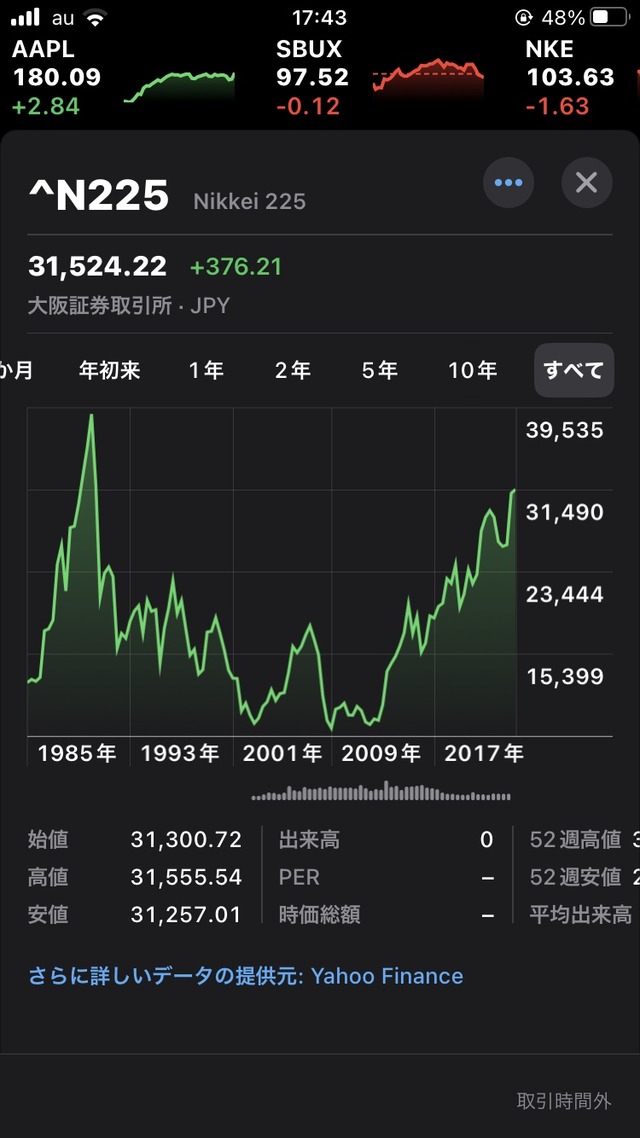Show the 2年 chart range
Screen dimensions: 640x1138
pyautogui.click(x=293, y=371)
